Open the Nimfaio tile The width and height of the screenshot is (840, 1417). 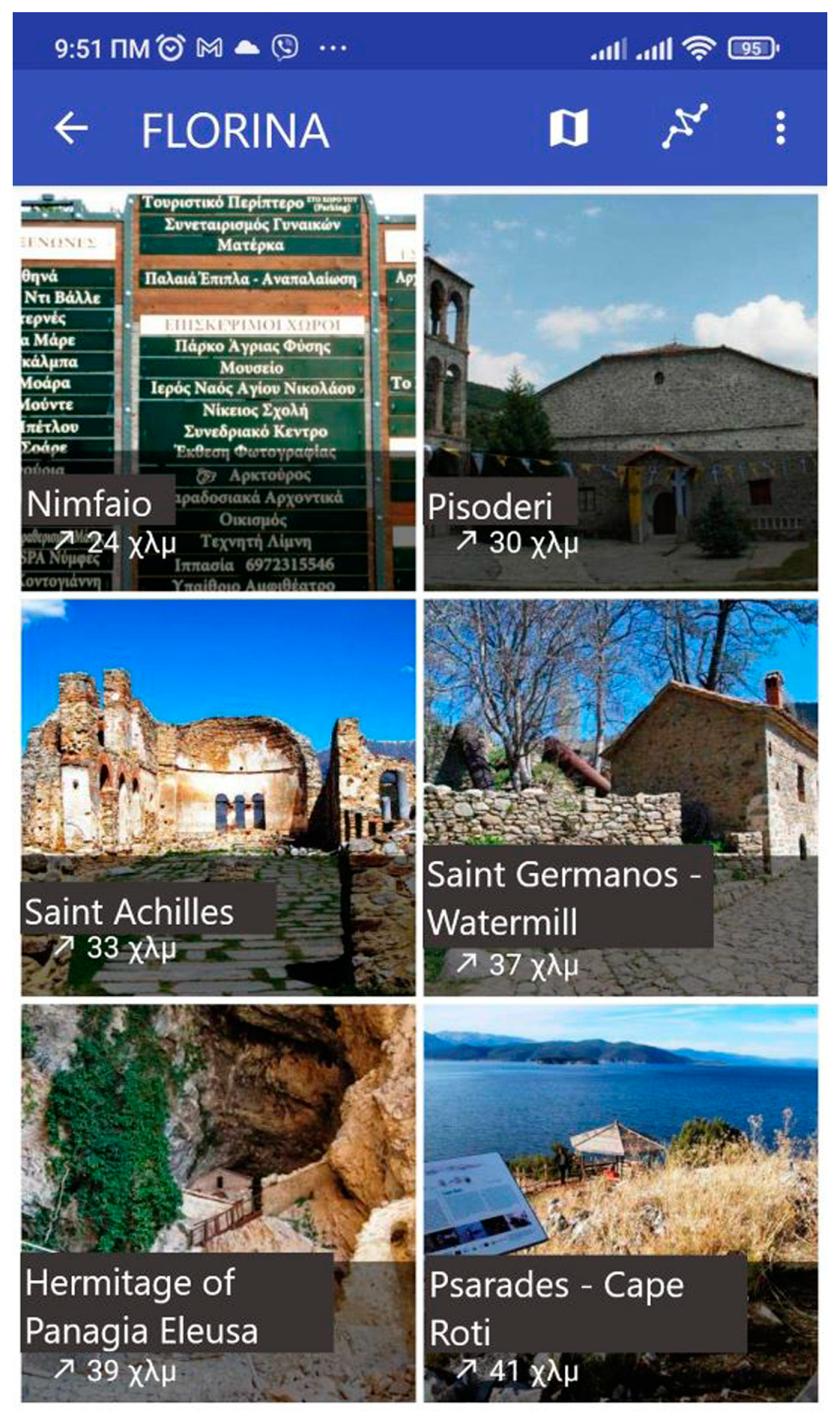tap(218, 392)
